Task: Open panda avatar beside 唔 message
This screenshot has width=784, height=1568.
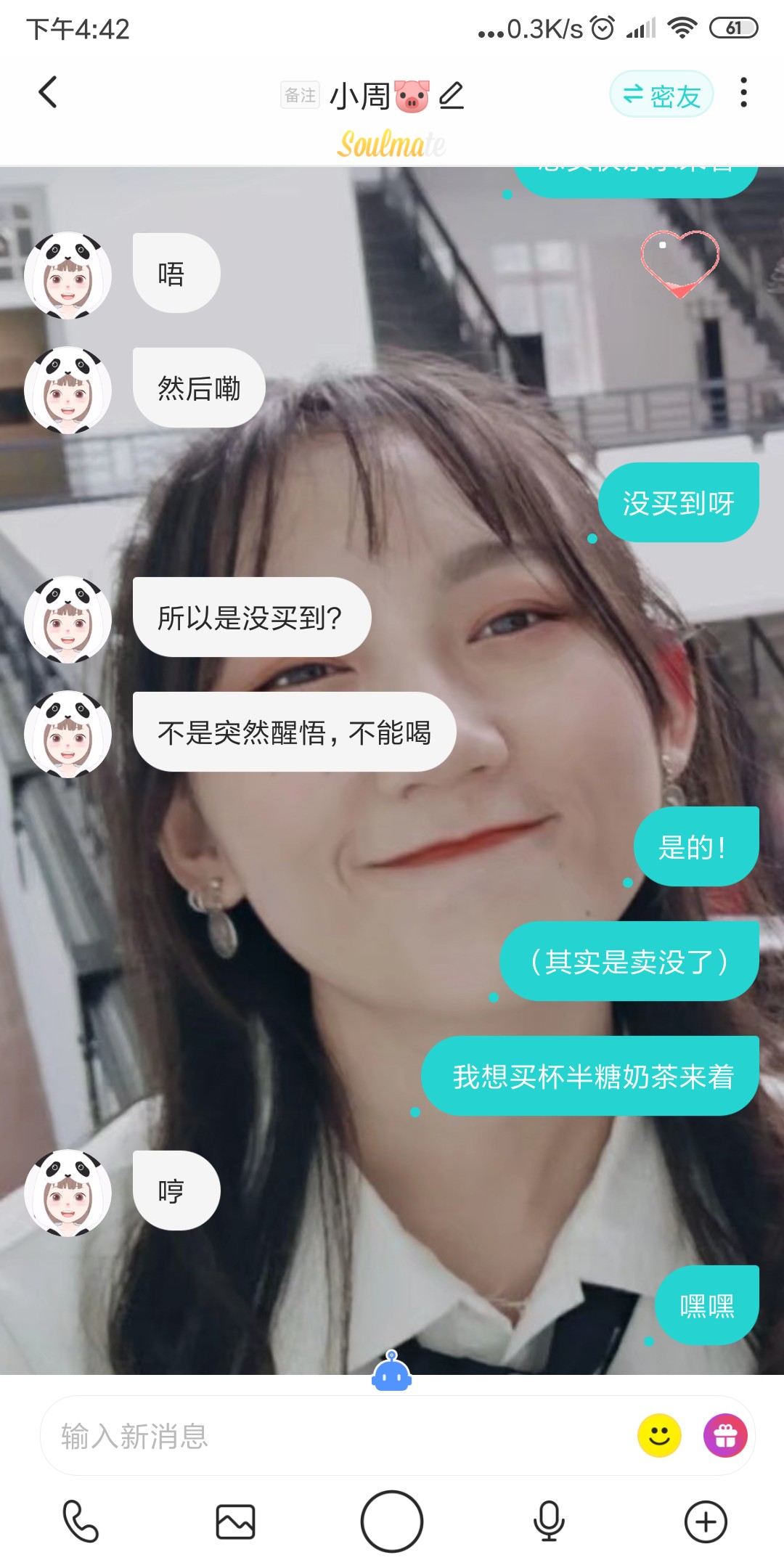Action: 68,275
